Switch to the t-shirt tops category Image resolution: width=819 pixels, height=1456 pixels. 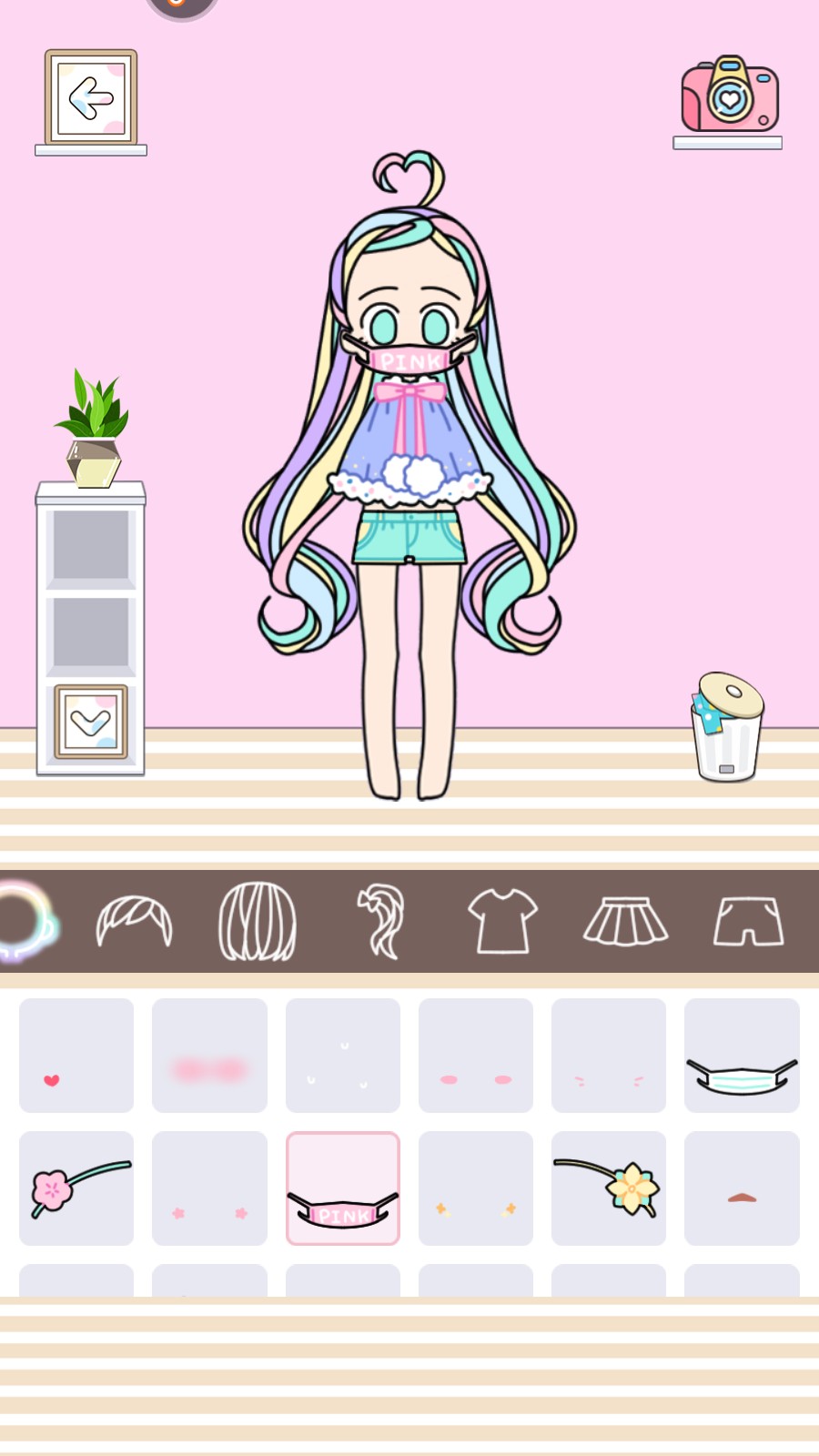click(x=502, y=921)
